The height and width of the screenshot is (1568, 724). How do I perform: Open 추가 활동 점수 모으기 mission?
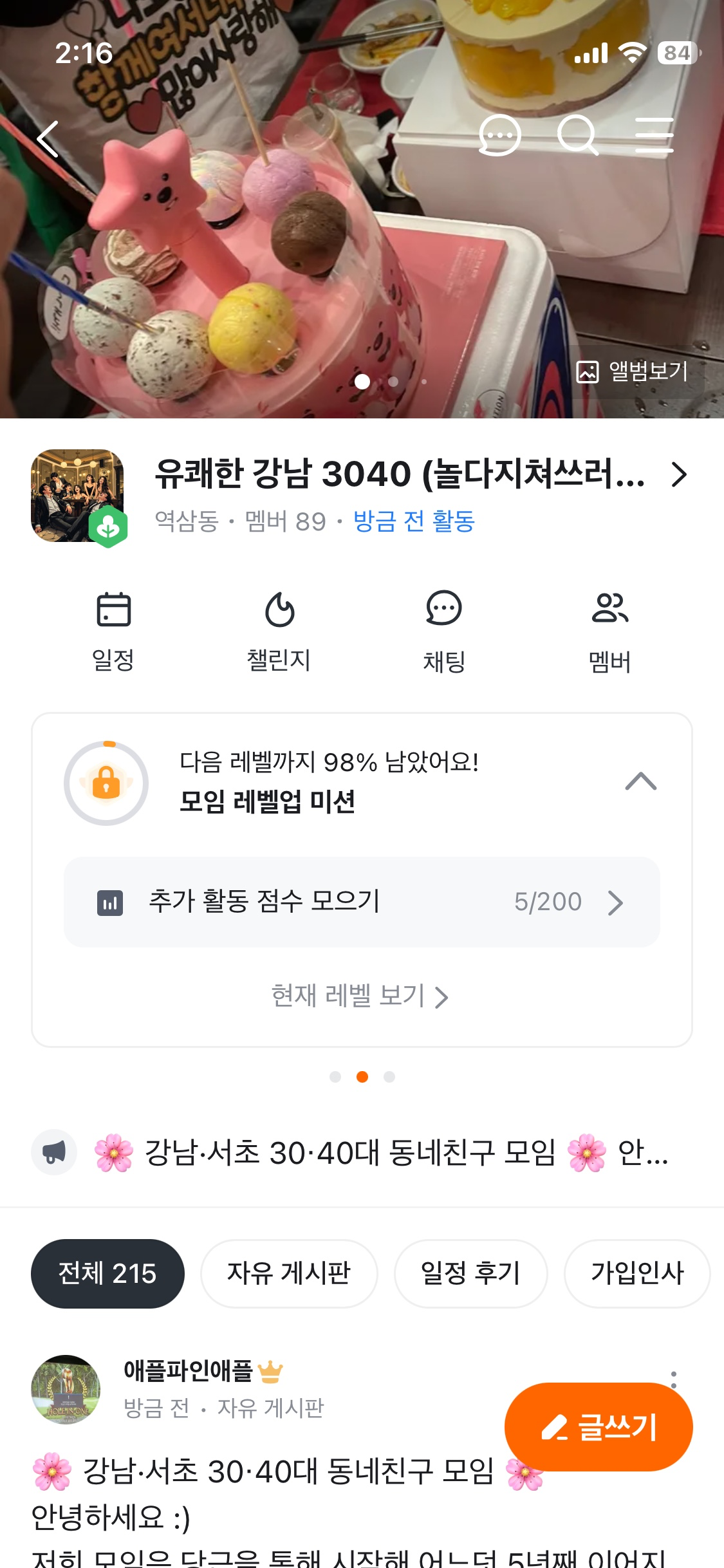tap(362, 902)
